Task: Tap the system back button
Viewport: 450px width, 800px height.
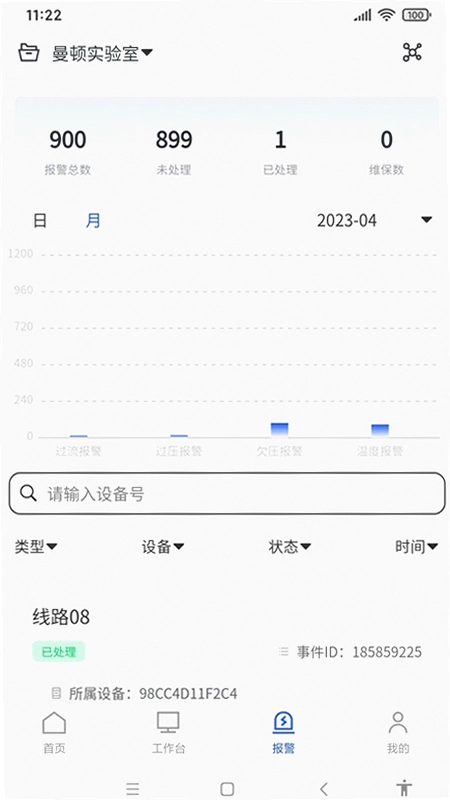Action: coord(323,789)
